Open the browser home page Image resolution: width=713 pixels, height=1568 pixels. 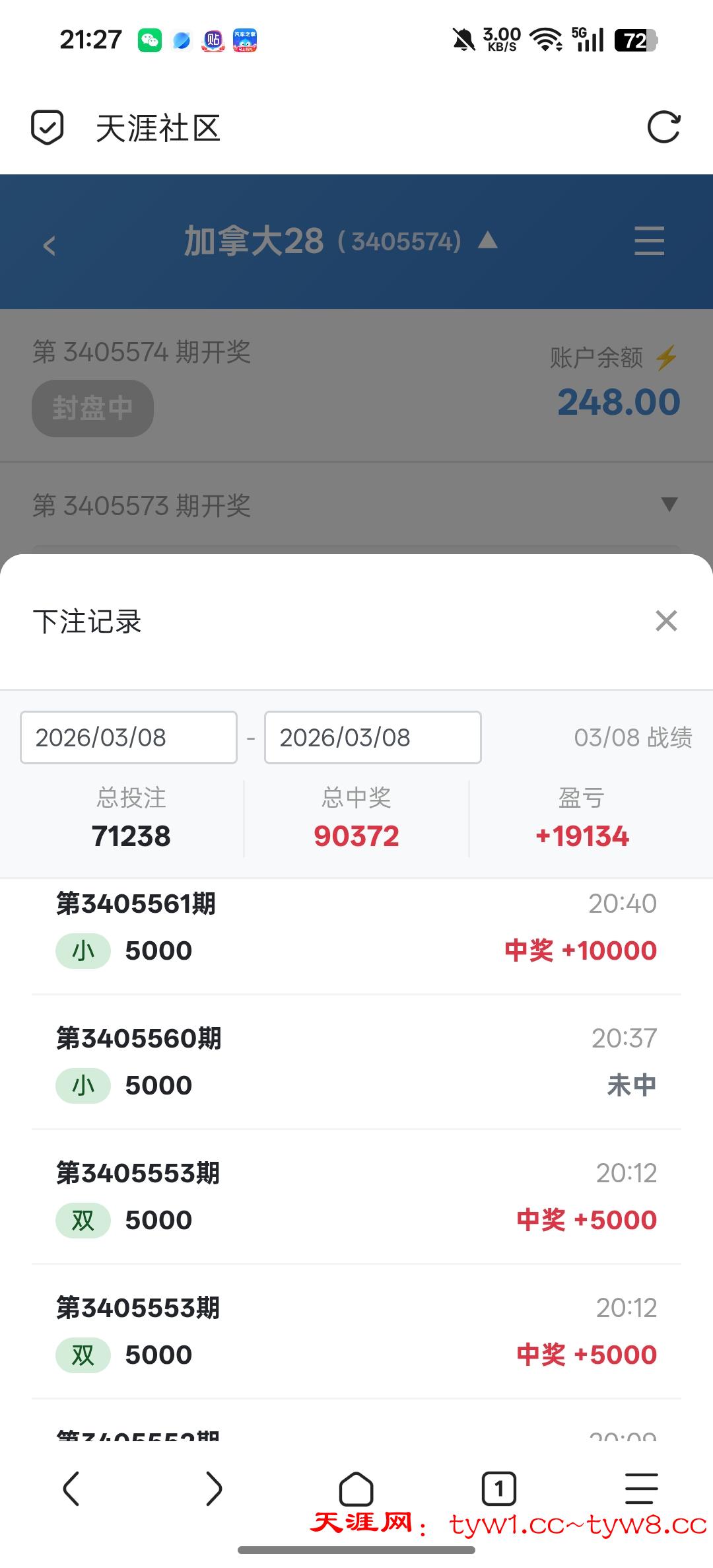click(356, 1489)
